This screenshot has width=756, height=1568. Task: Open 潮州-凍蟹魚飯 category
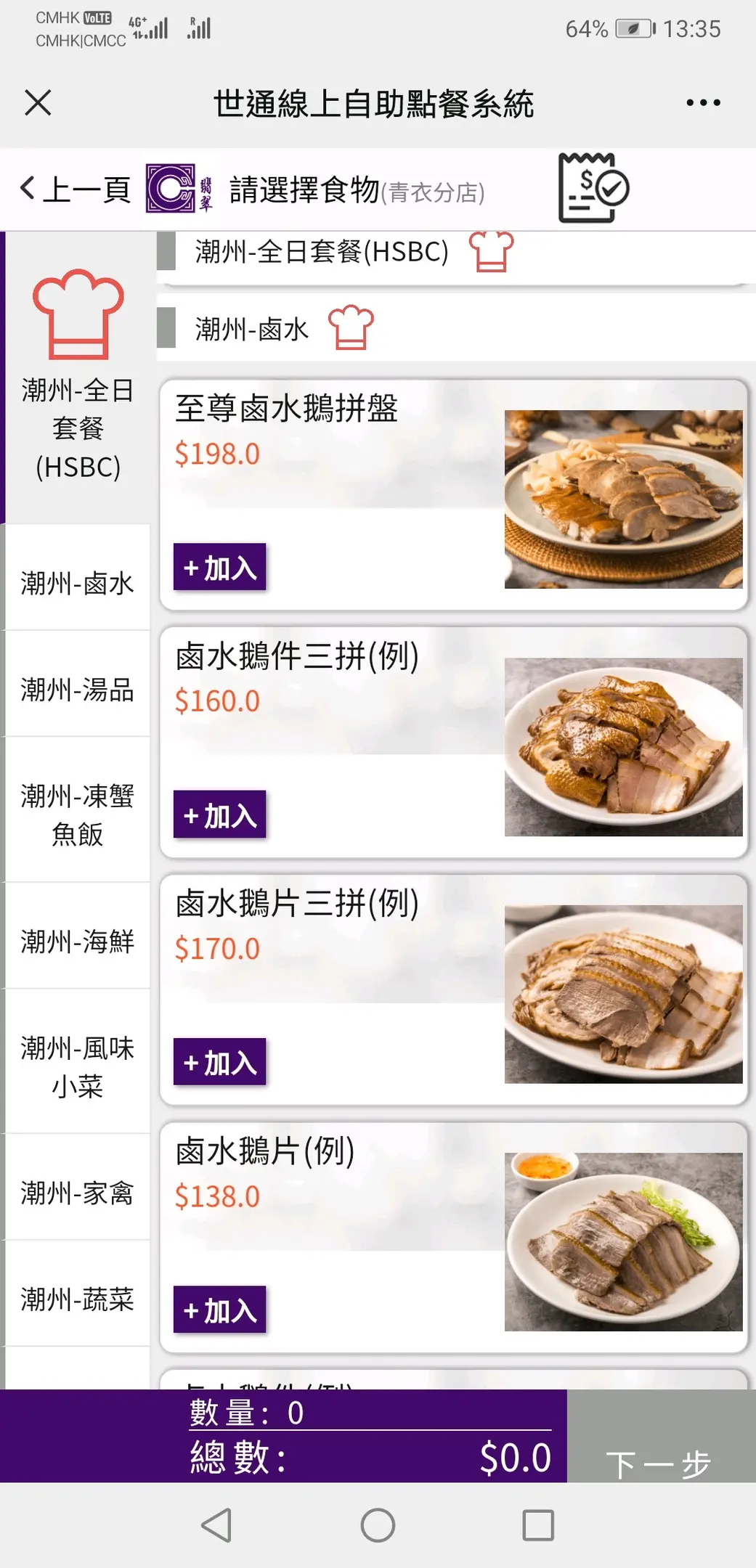click(x=78, y=815)
